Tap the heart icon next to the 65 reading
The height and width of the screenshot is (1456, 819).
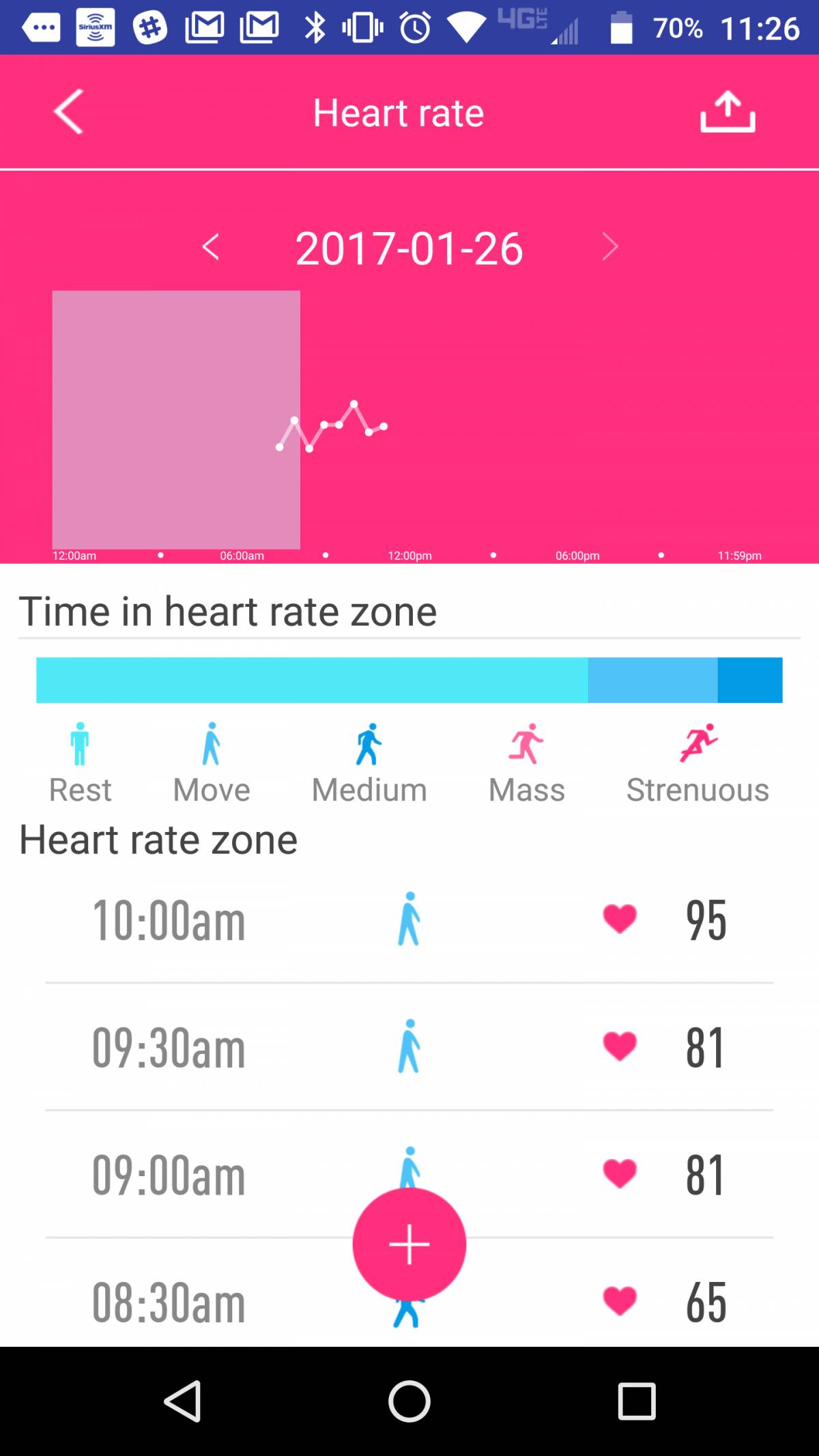click(x=620, y=1300)
